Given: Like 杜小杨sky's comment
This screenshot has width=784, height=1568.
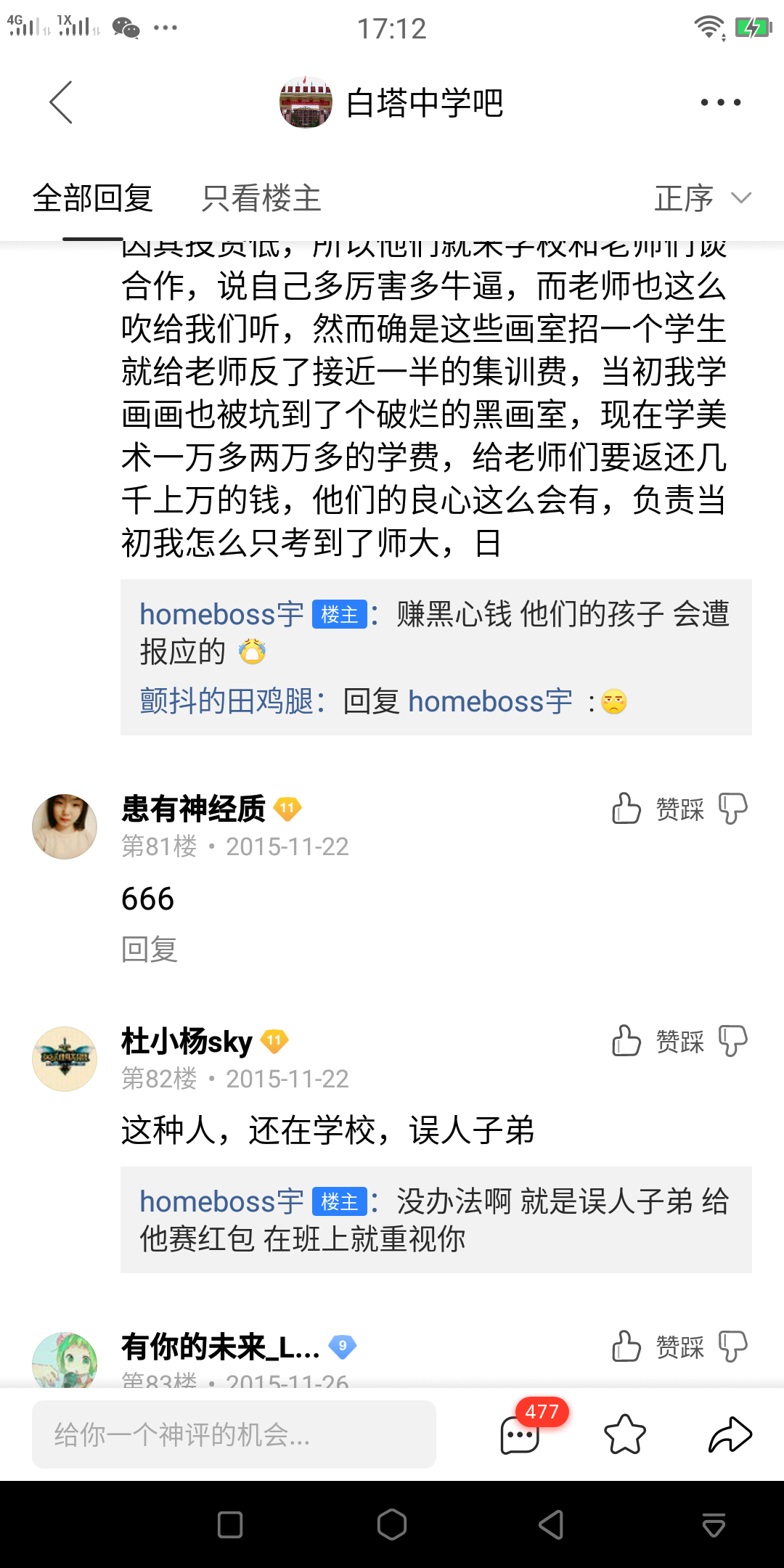Looking at the screenshot, I should point(626,1040).
